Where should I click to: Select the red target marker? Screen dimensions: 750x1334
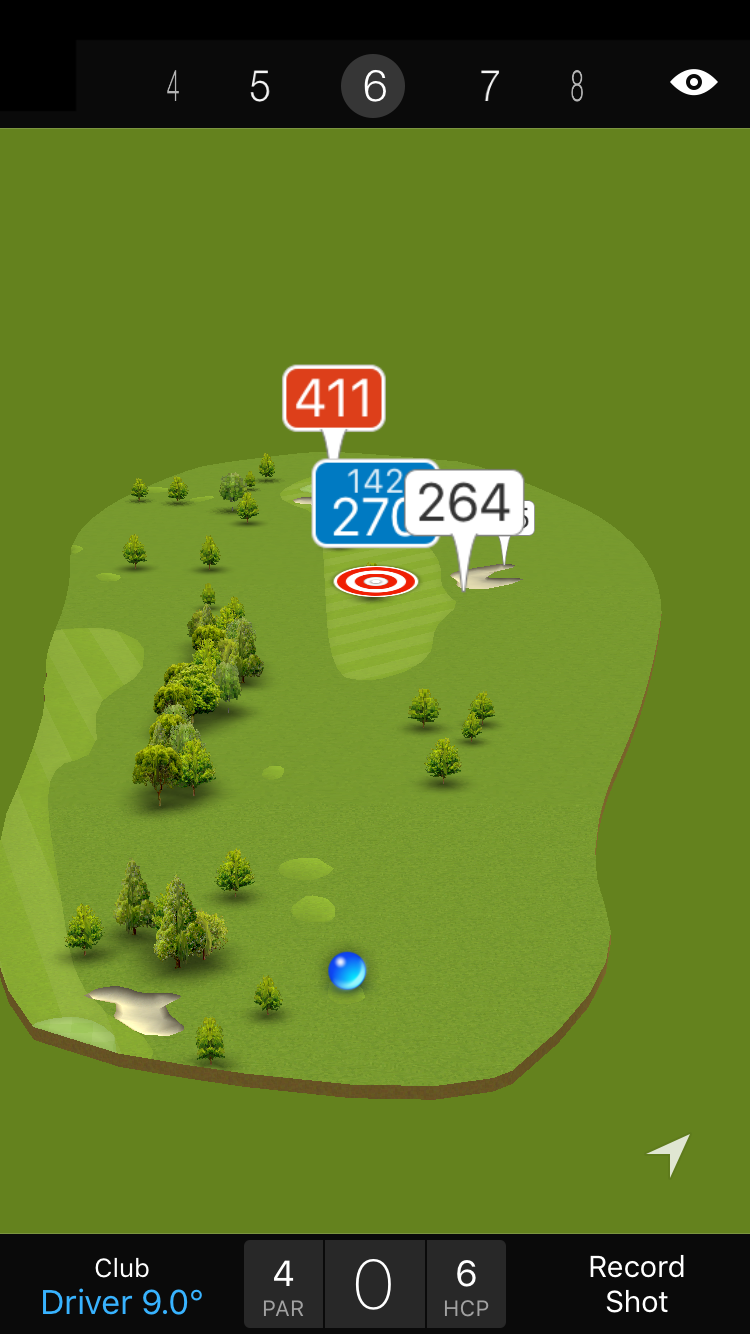click(x=375, y=581)
